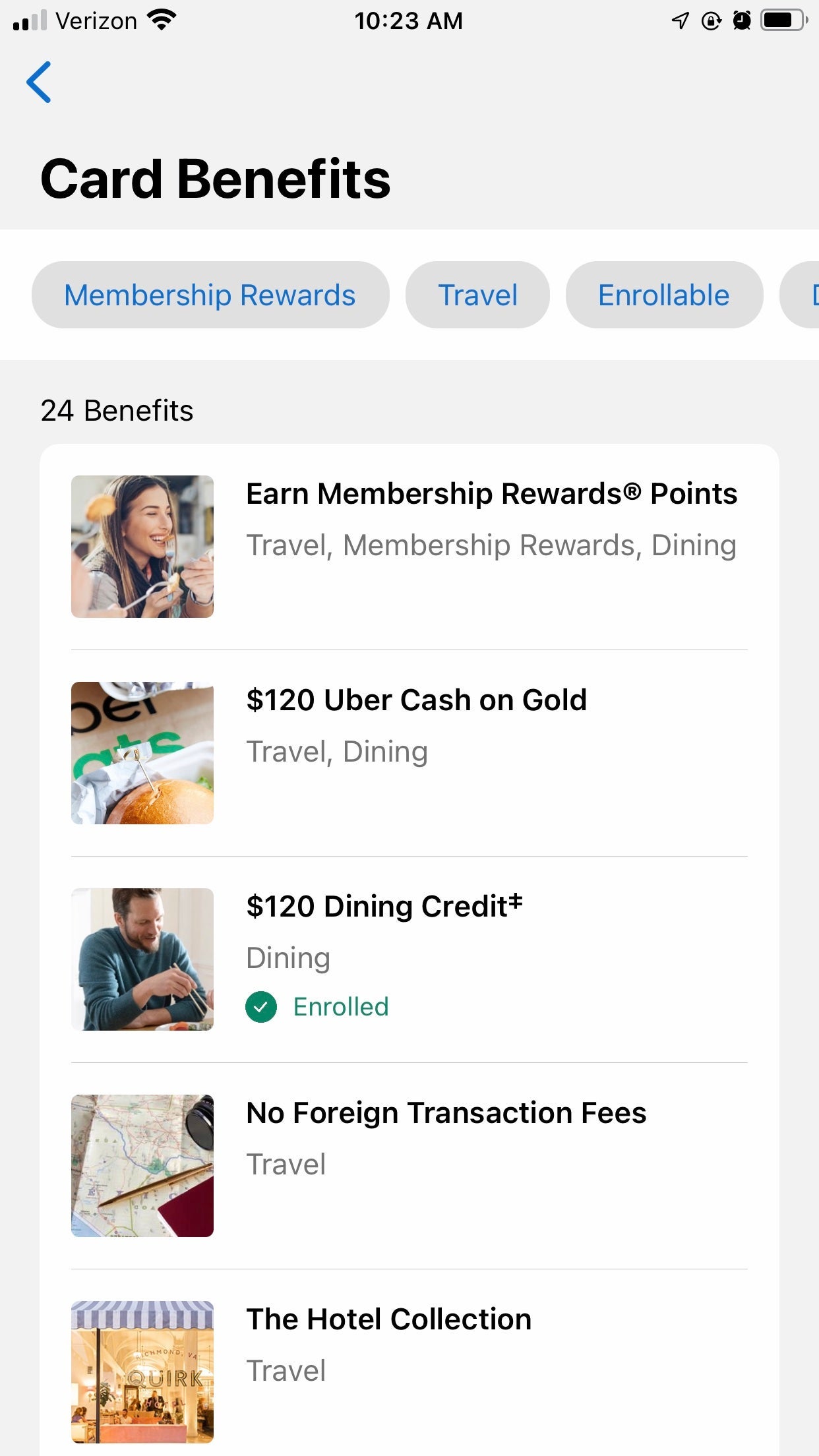Enable the Travel filter pill
819x1456 pixels.
pos(477,295)
